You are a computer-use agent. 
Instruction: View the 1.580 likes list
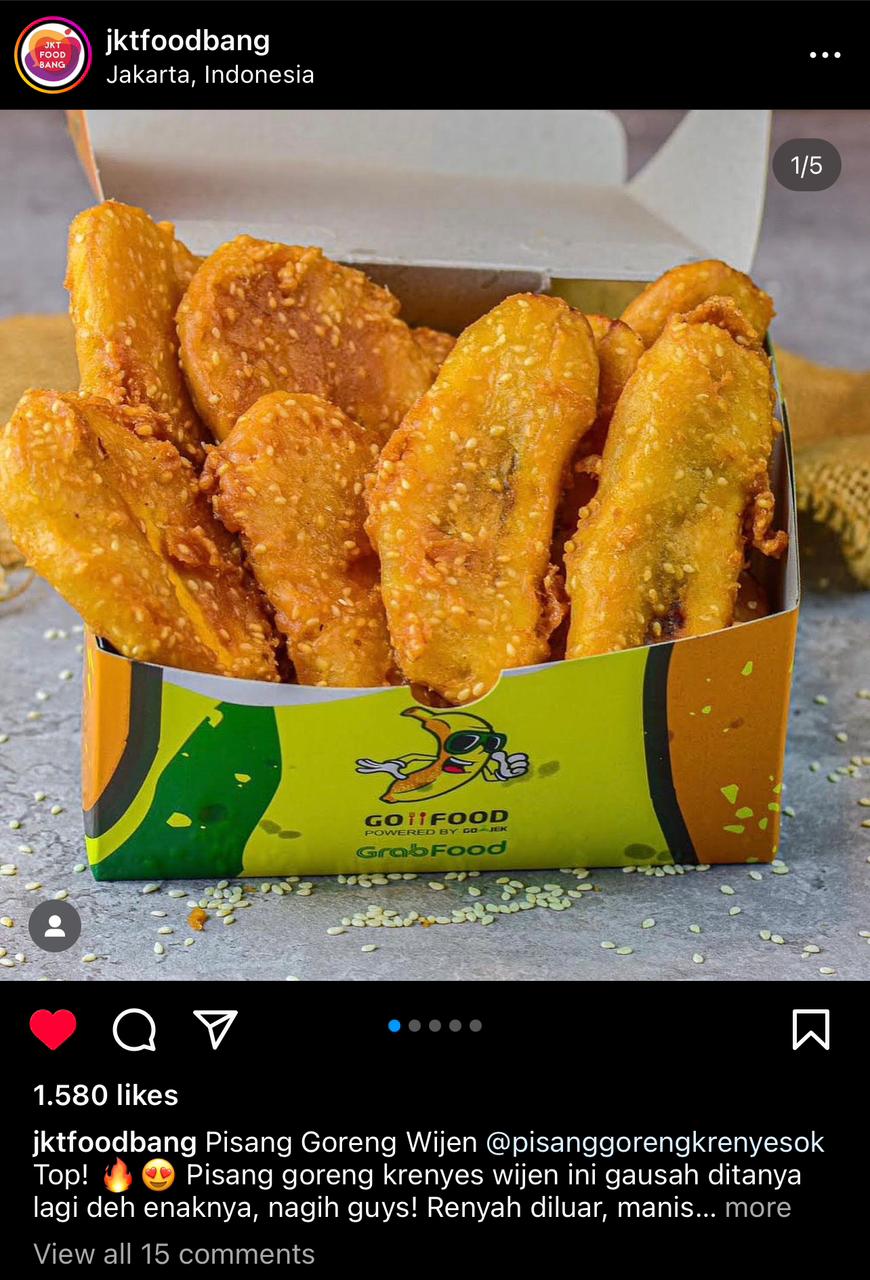(x=106, y=1095)
